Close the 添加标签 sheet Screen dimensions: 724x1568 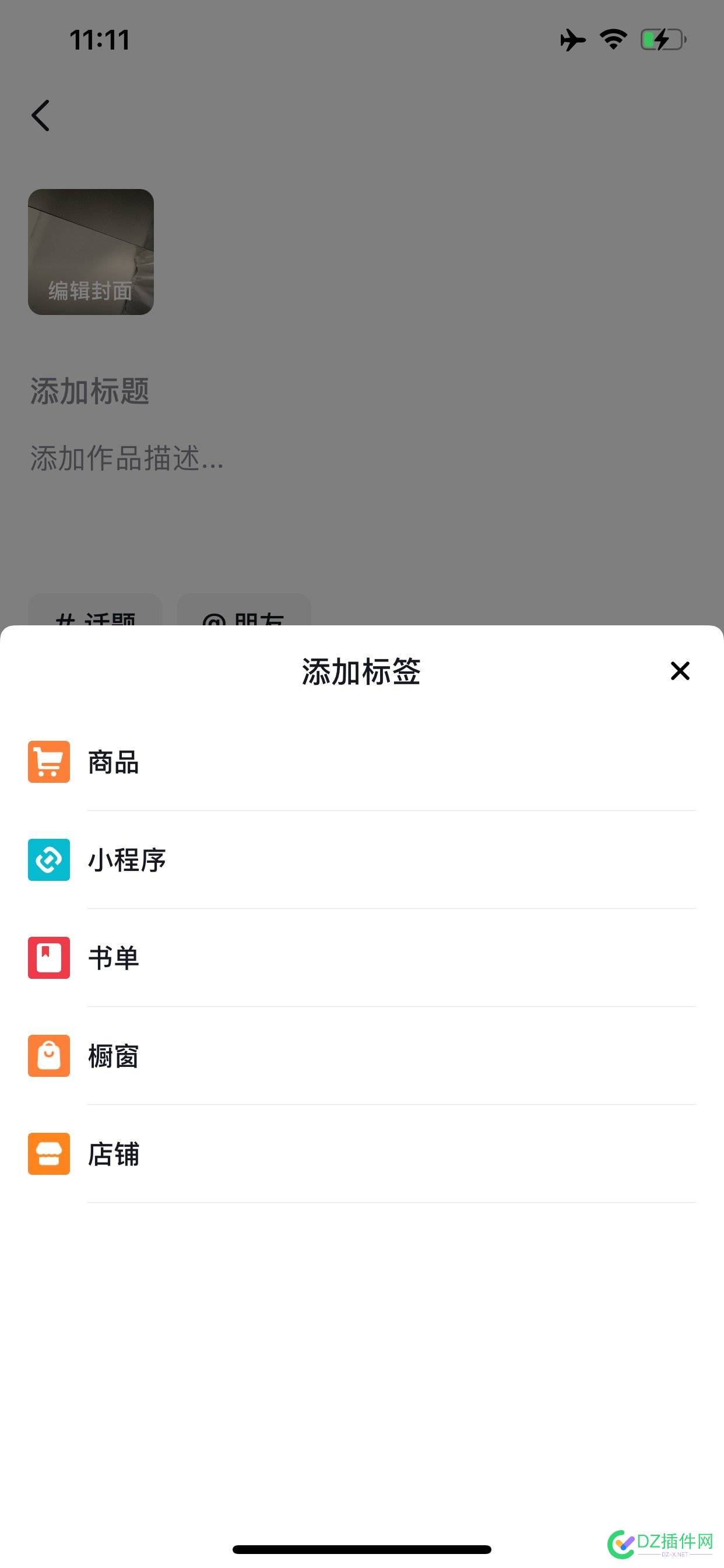(x=680, y=671)
